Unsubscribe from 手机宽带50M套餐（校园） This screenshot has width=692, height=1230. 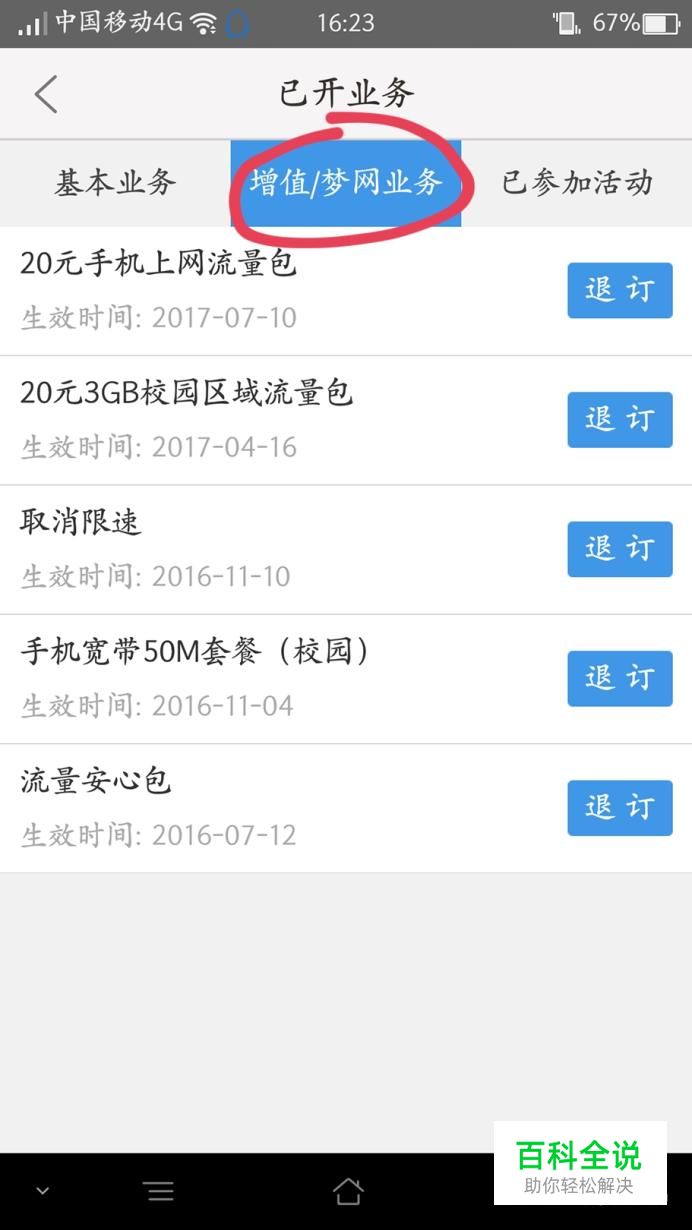pos(620,679)
